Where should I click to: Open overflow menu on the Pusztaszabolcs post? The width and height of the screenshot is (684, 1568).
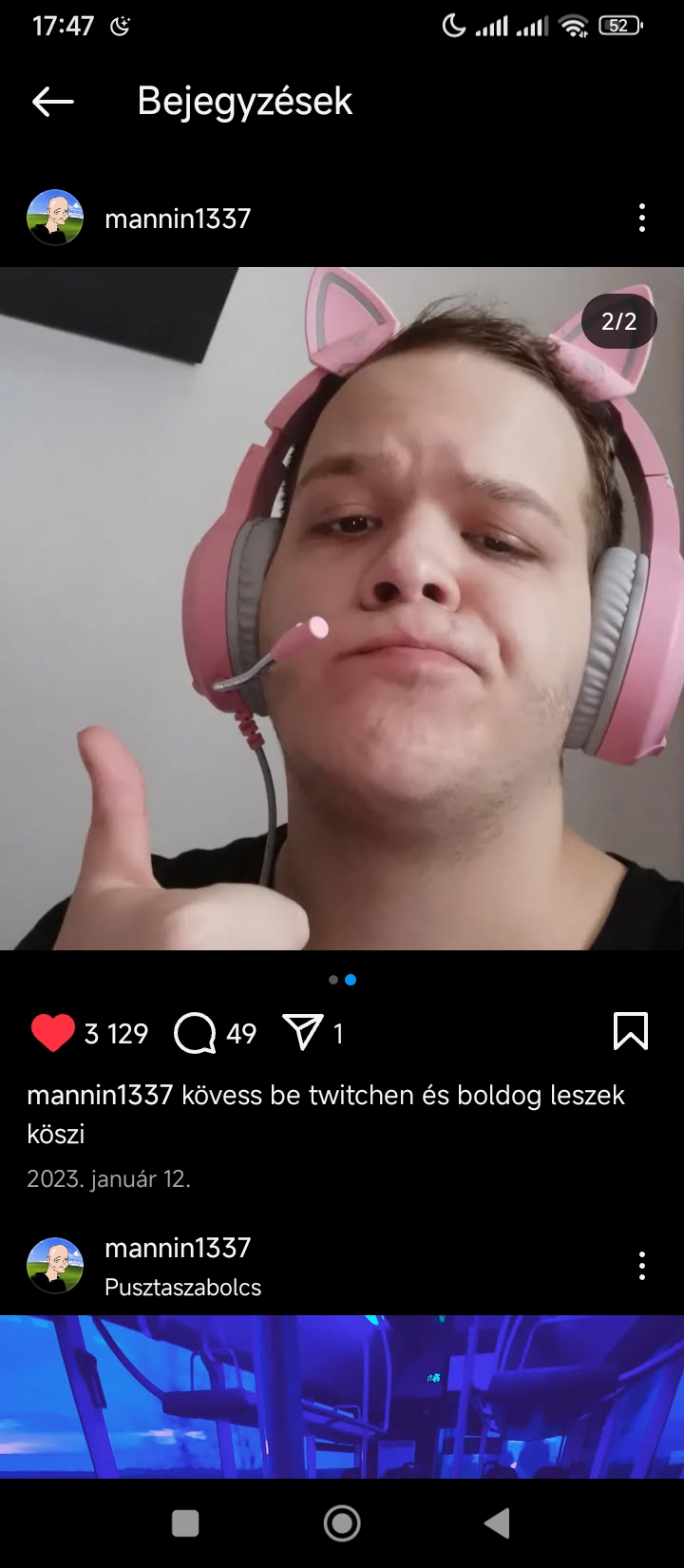(x=642, y=1266)
